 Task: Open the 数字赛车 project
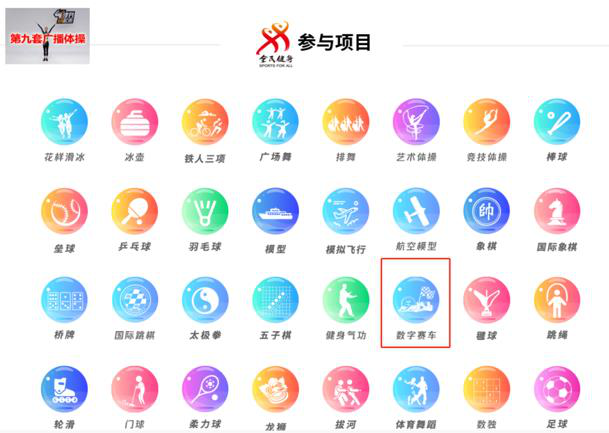coord(416,300)
